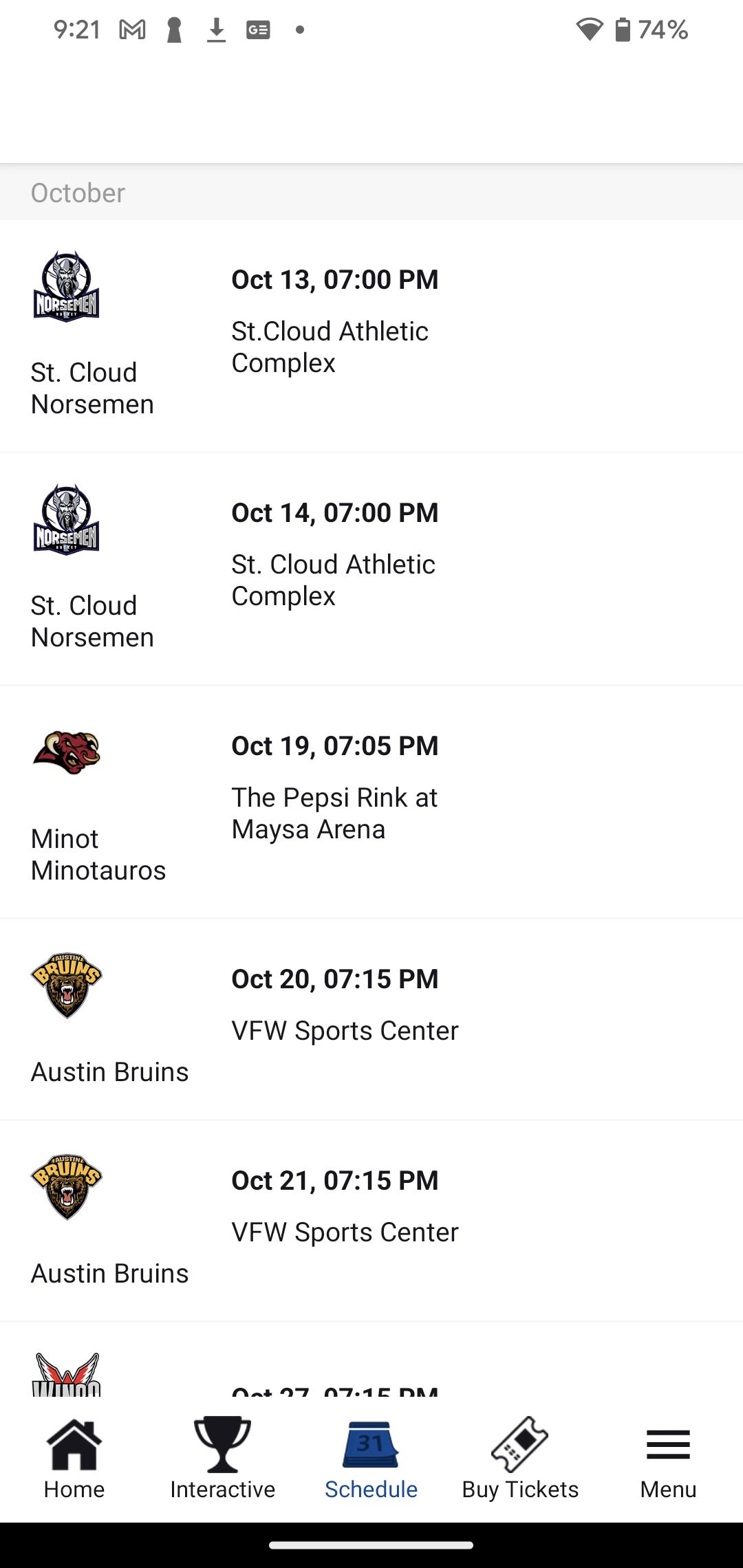743x1568 pixels.
Task: Select the Schedule tab
Action: coord(371,1459)
